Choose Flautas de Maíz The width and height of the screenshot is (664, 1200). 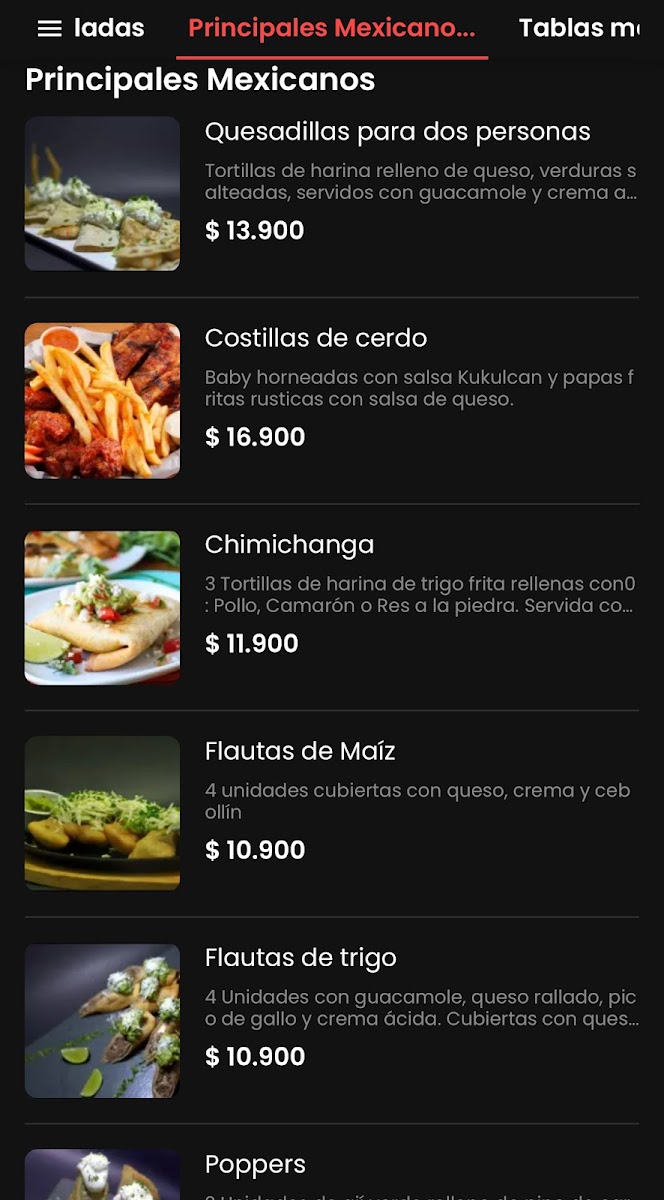(300, 751)
